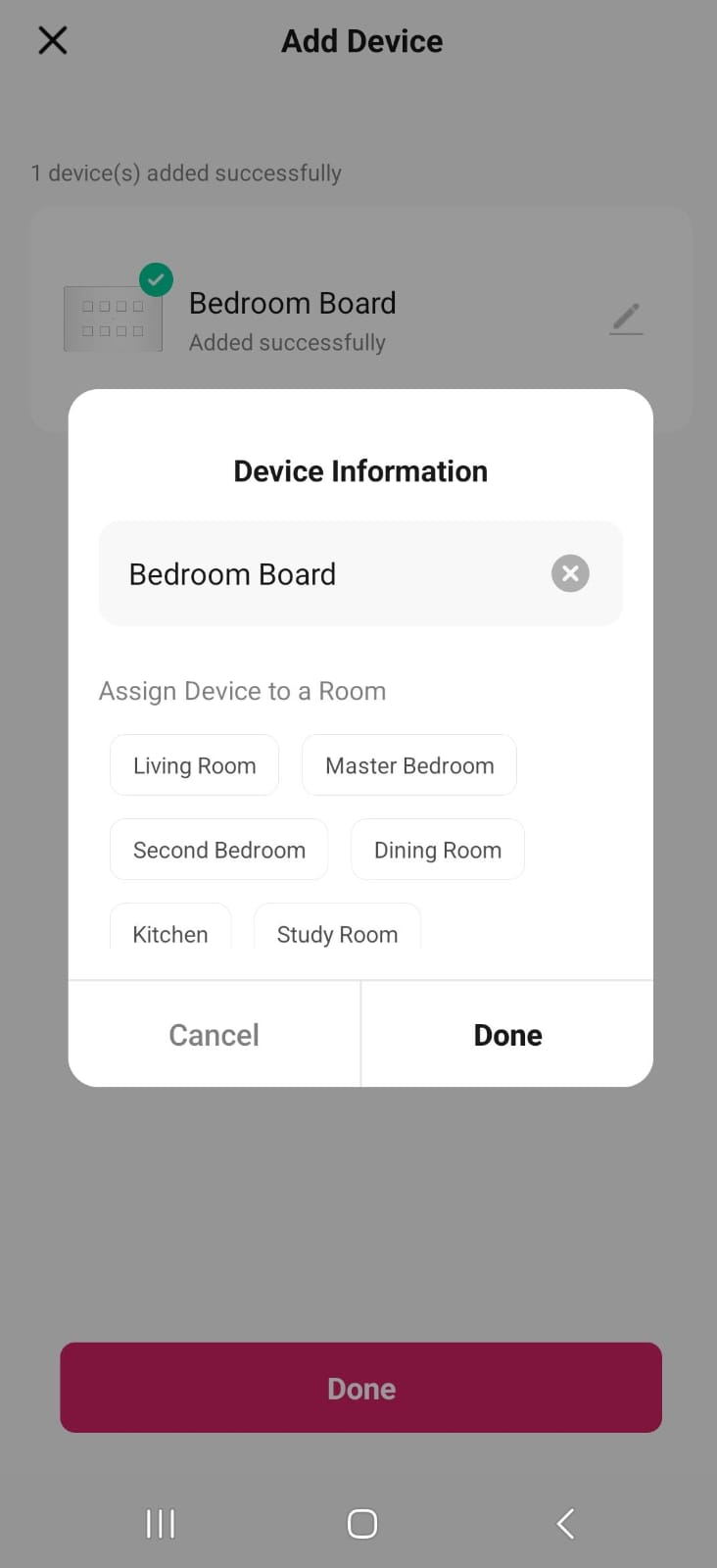Clear the device name using the circular x icon
Screen dimensions: 717x1568
click(x=569, y=573)
